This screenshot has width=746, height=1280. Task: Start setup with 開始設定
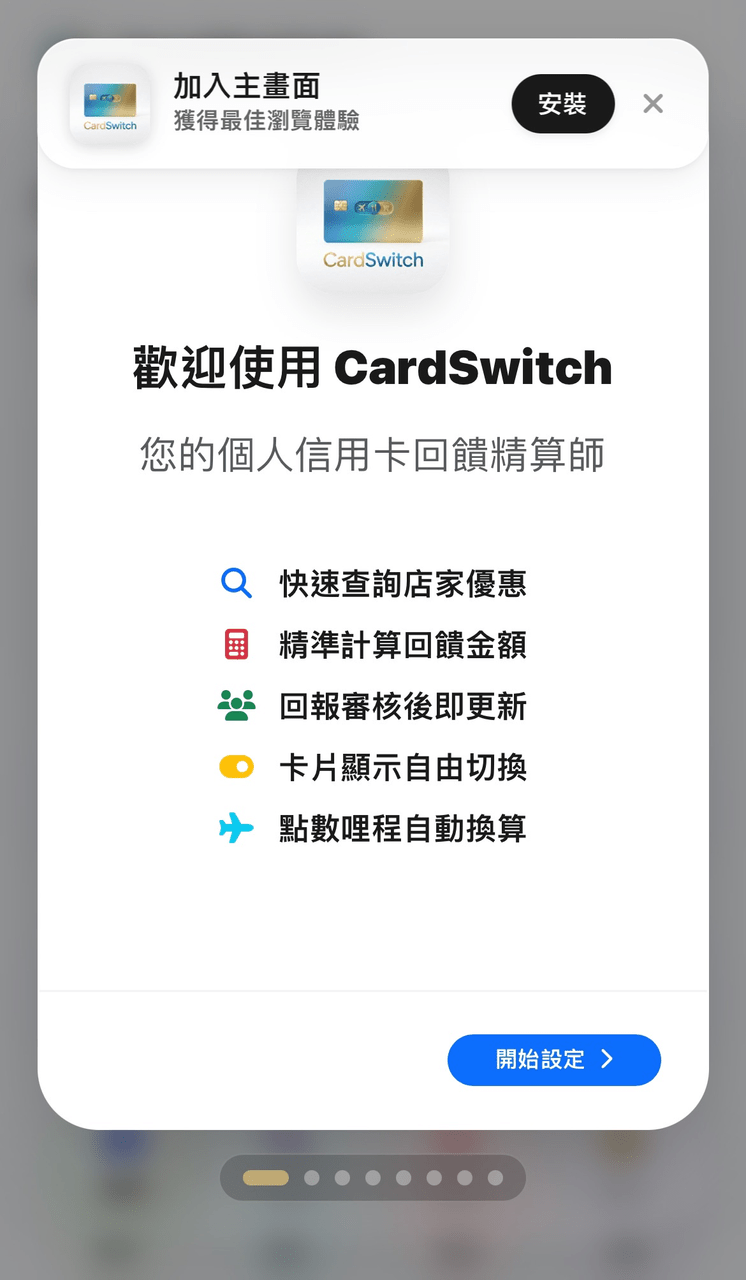554,1060
